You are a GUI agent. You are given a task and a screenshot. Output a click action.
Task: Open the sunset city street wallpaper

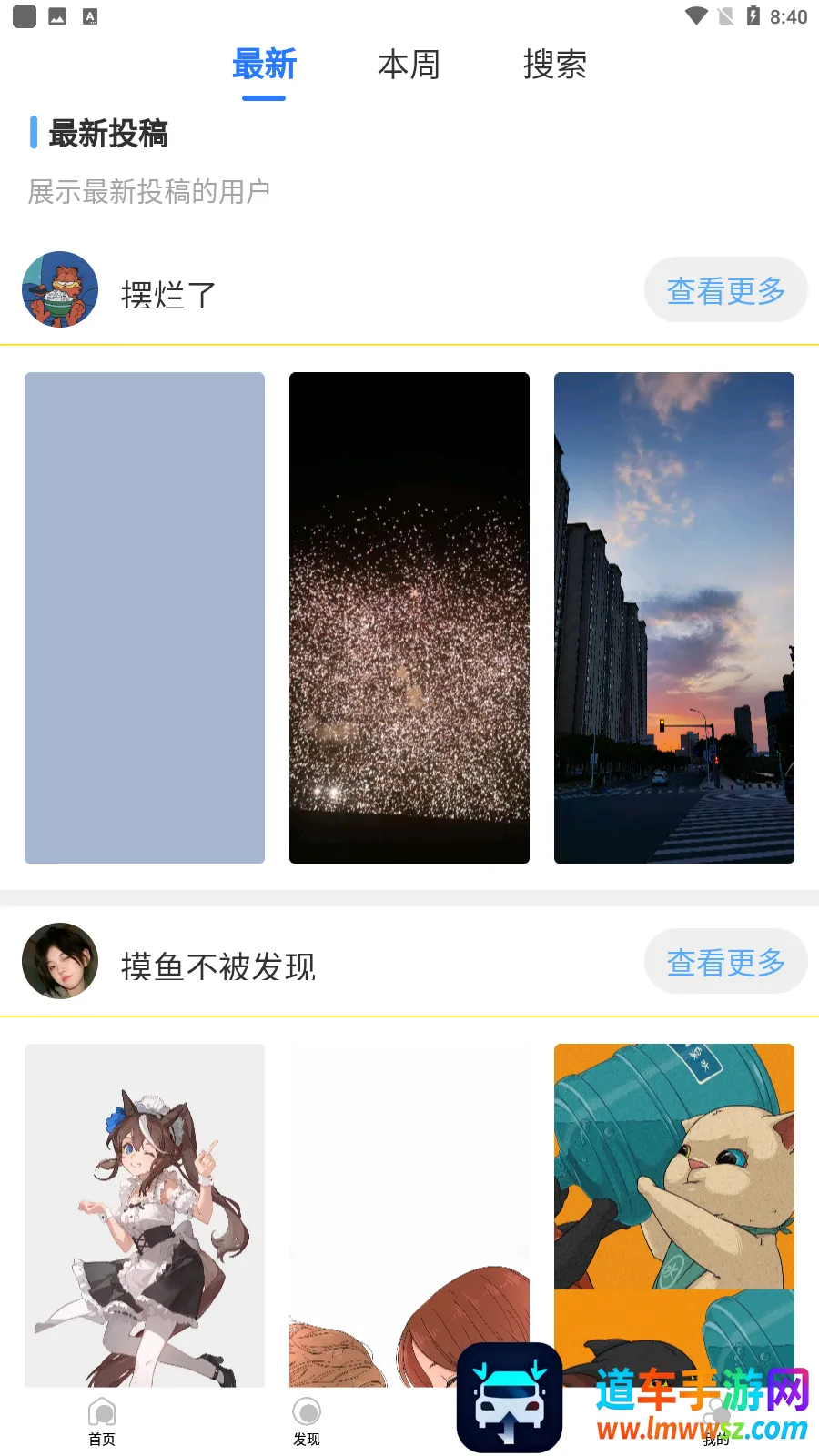tap(674, 618)
